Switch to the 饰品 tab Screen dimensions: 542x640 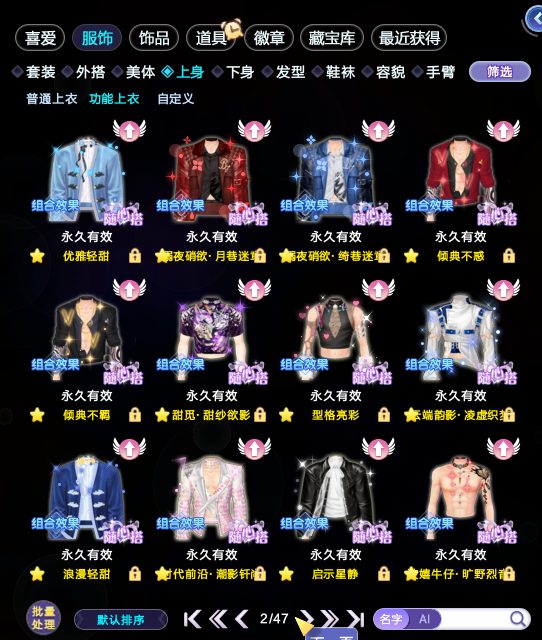(x=154, y=38)
